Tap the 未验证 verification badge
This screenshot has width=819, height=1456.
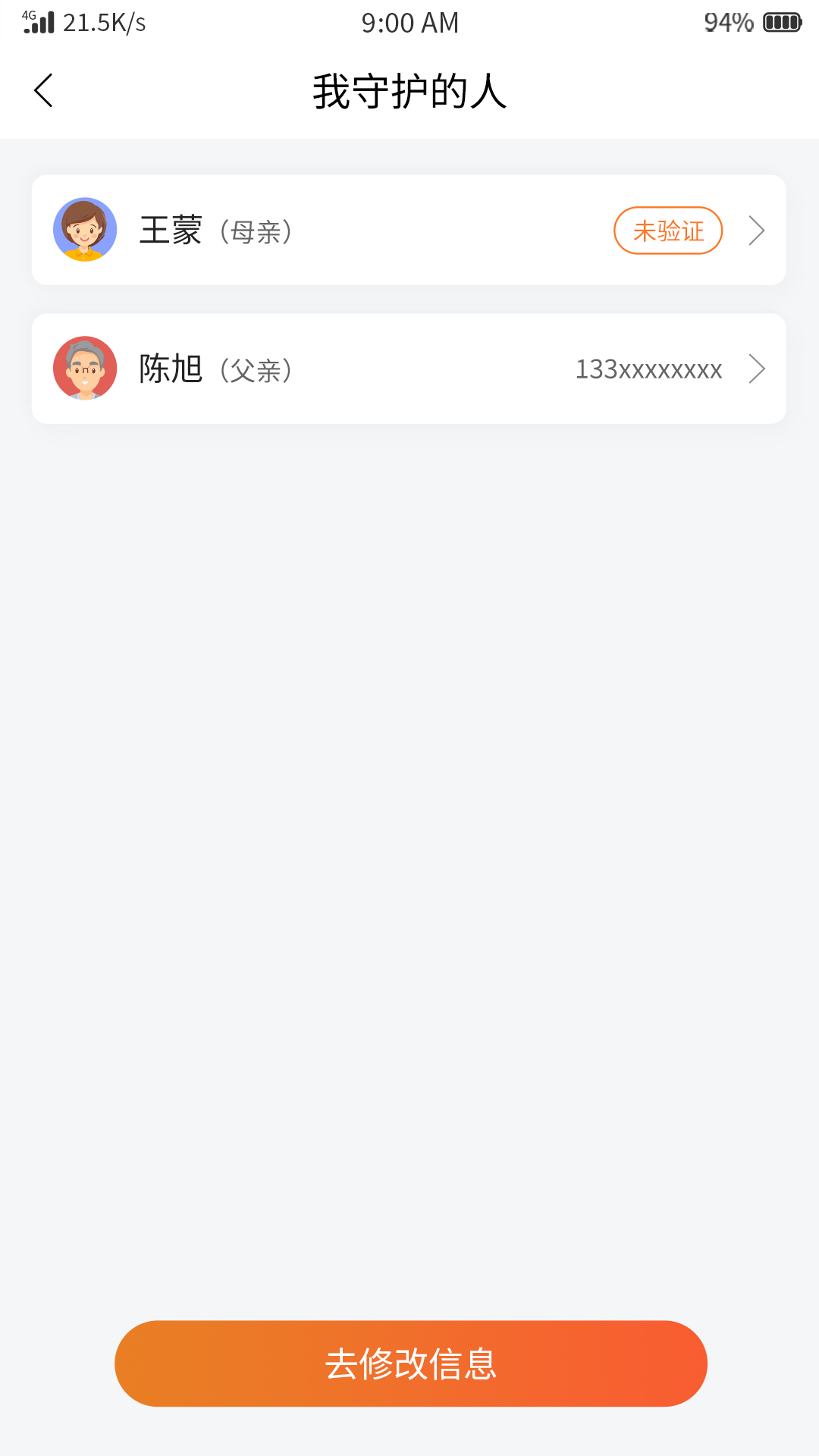click(667, 231)
